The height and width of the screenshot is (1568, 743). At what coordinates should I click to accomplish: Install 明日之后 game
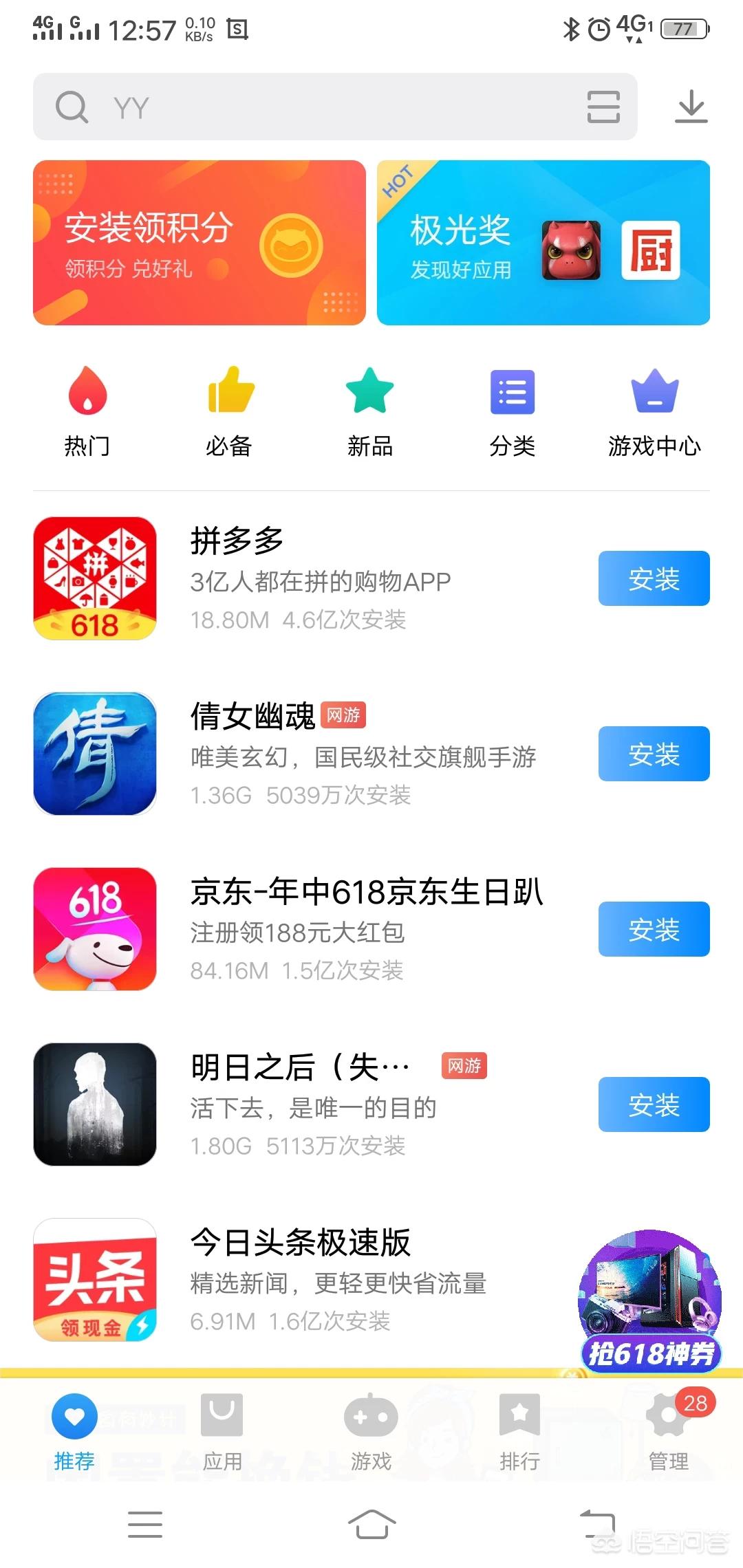click(653, 1105)
